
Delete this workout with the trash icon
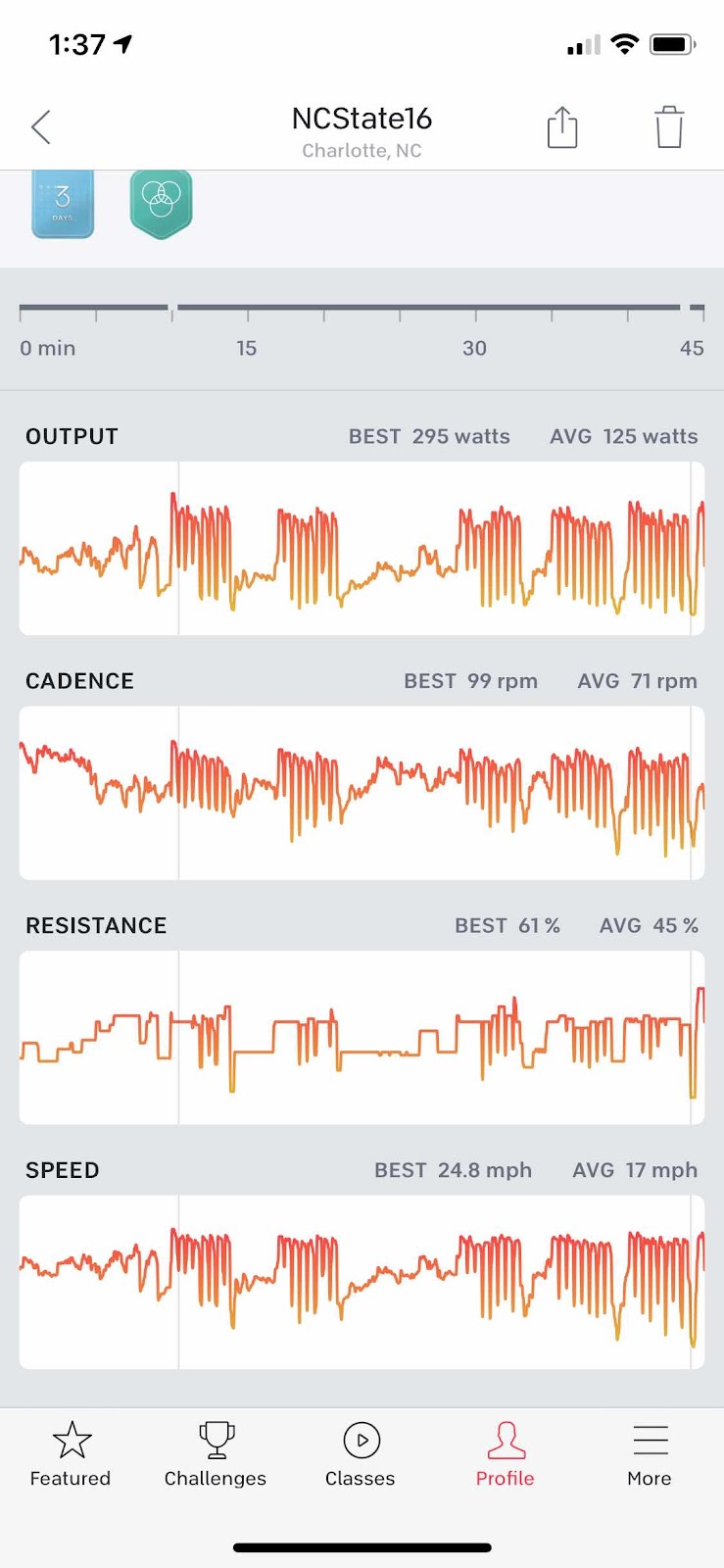click(x=669, y=127)
